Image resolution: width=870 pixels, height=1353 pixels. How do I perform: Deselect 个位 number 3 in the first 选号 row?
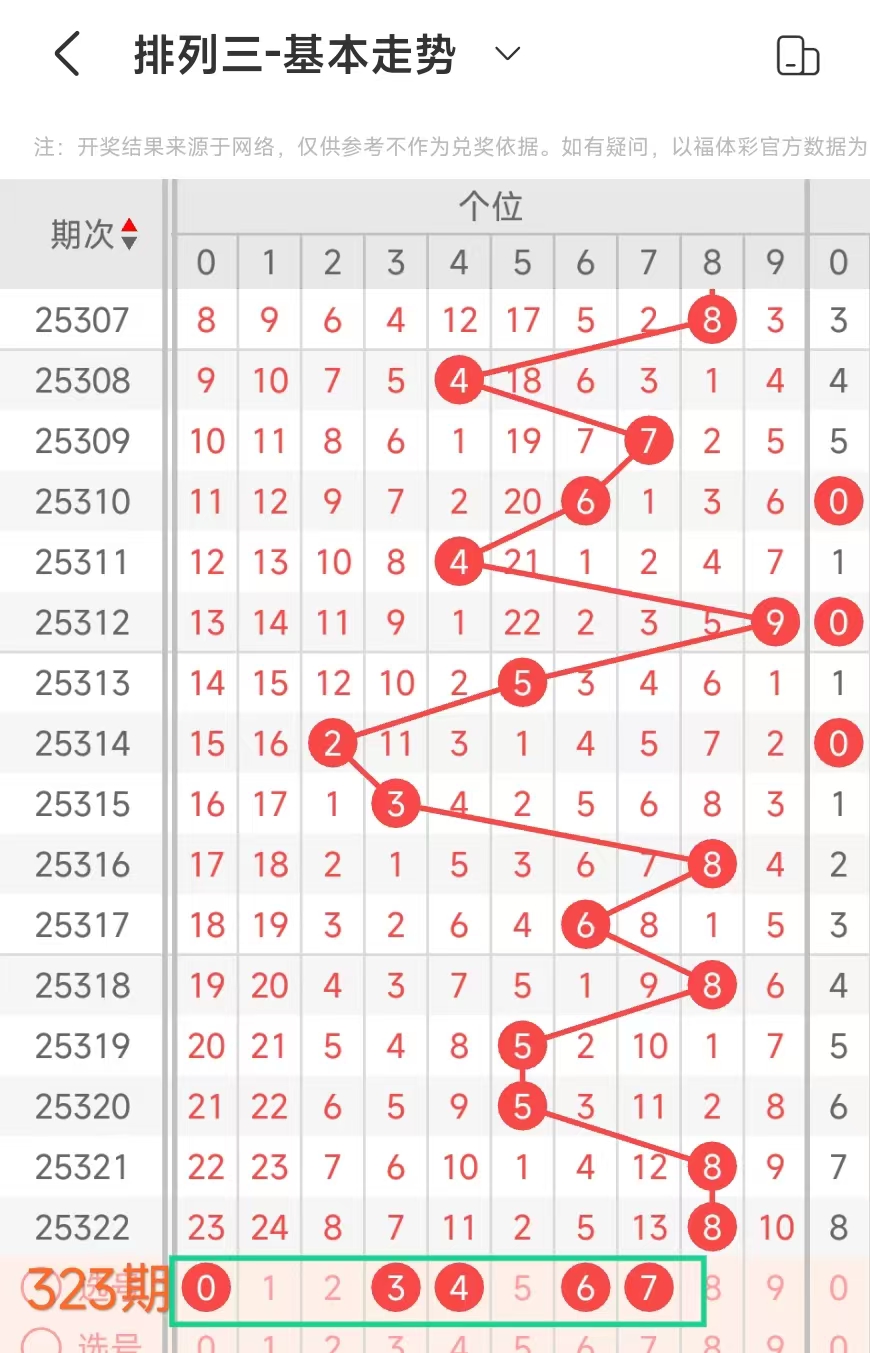click(396, 1288)
